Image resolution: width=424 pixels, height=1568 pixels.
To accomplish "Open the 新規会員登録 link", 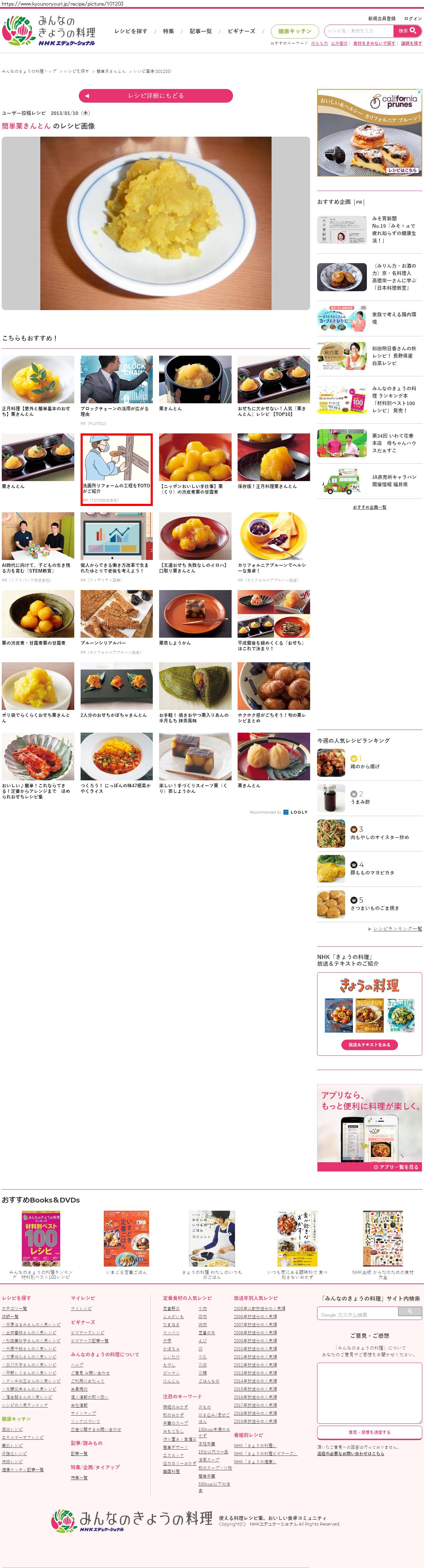I will 381,18.
